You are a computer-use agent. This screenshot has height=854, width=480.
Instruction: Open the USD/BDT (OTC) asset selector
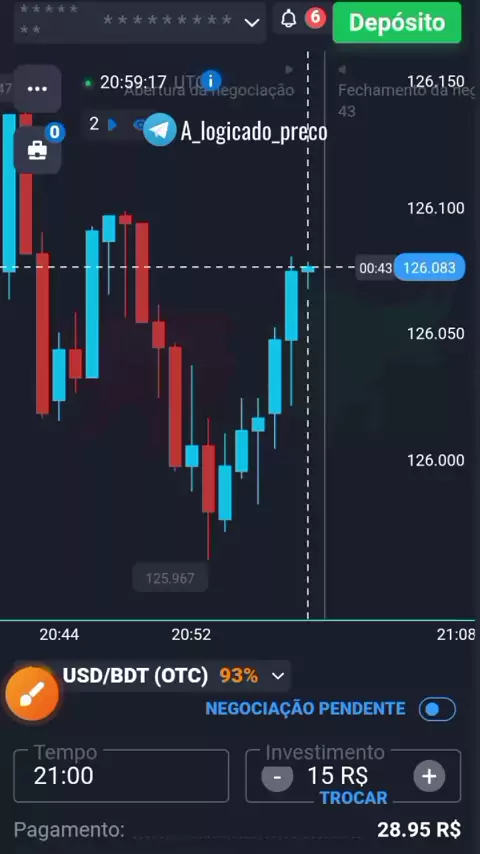173,676
